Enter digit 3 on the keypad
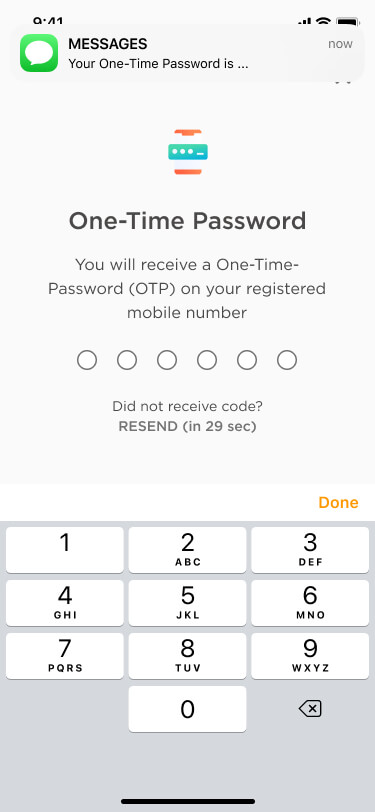The width and height of the screenshot is (375, 812). 310,550
